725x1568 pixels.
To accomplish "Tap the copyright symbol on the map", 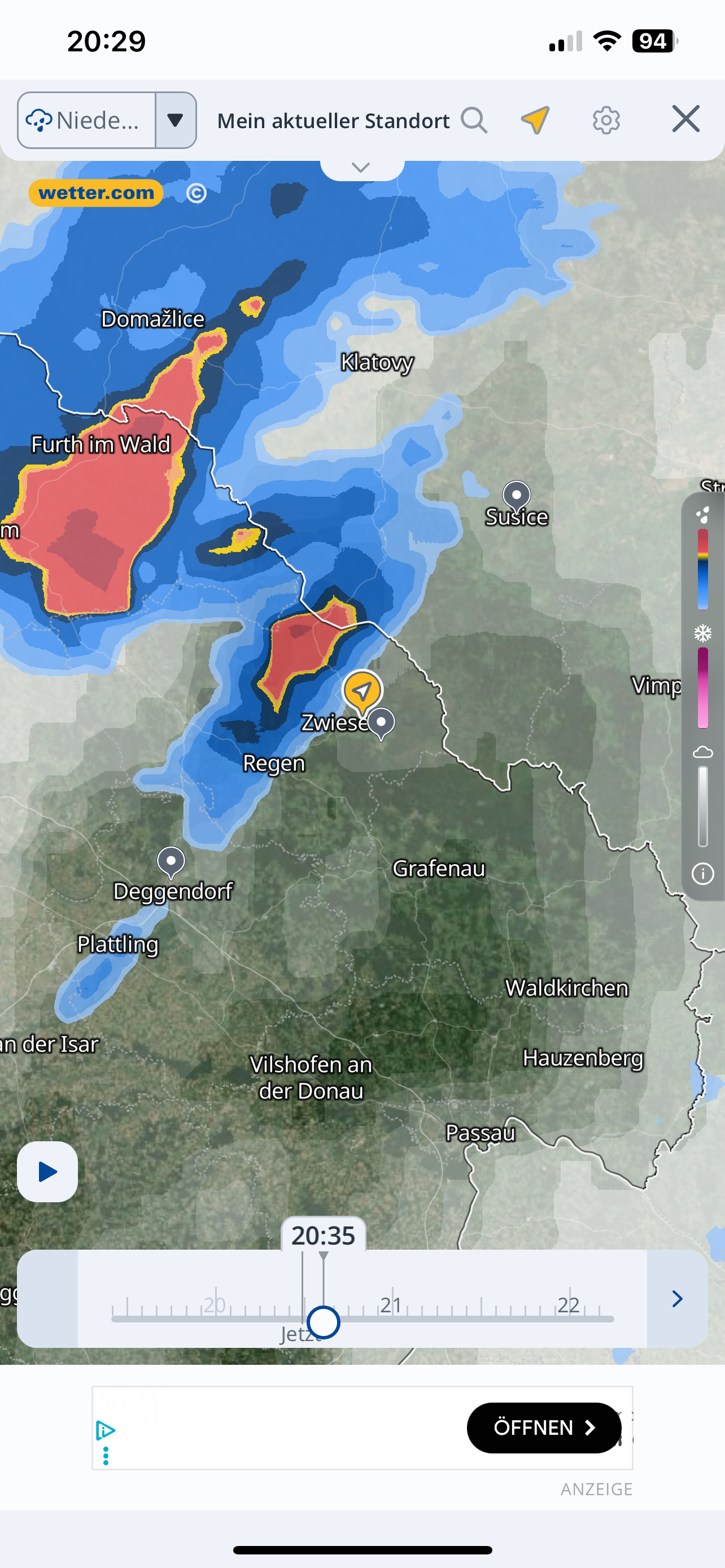I will pyautogui.click(x=196, y=193).
